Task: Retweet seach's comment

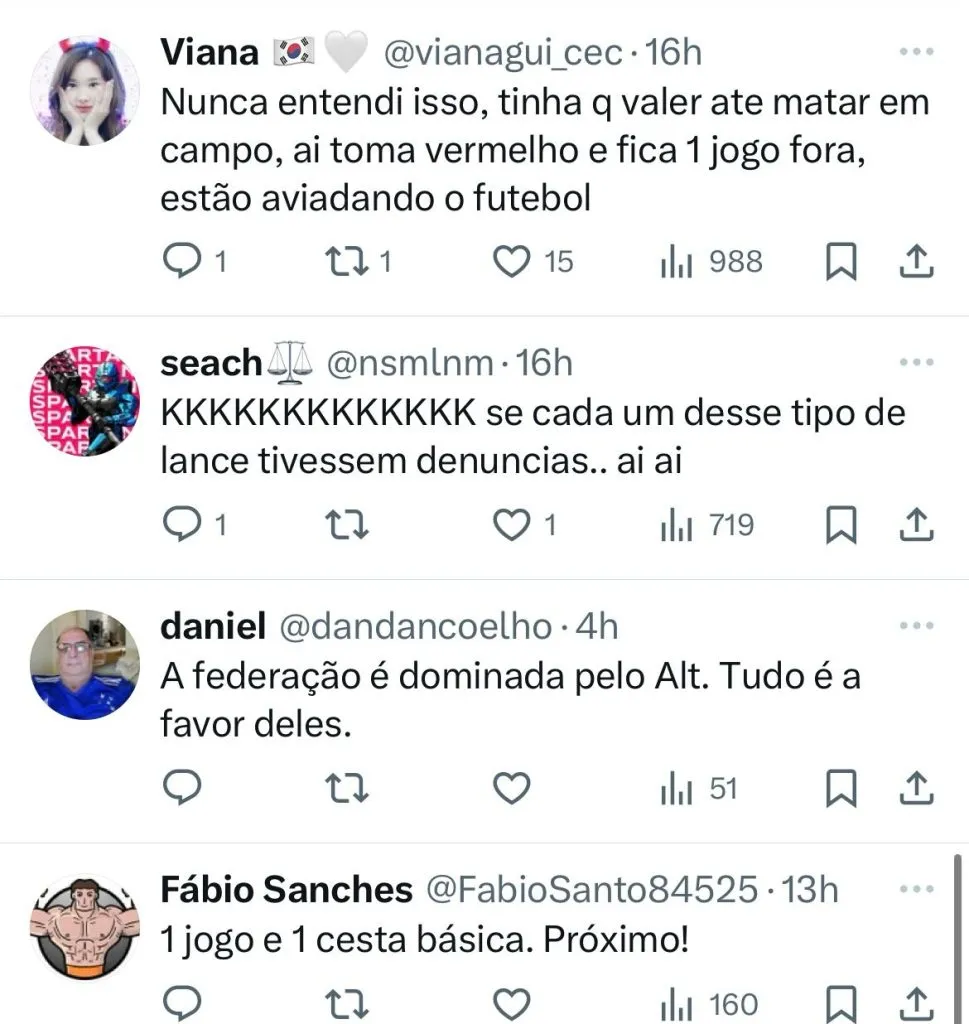Action: [345, 525]
